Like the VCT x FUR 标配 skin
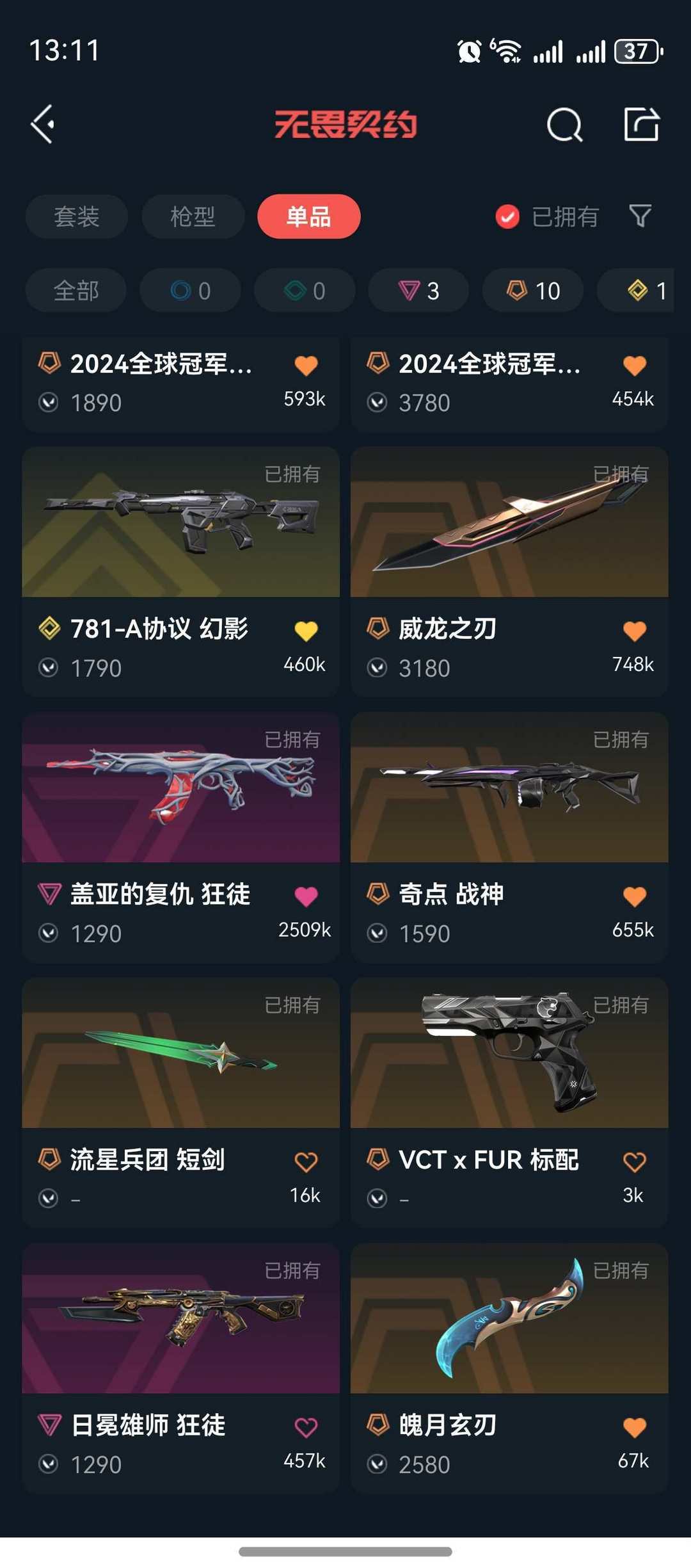The image size is (691, 1568). click(635, 1161)
